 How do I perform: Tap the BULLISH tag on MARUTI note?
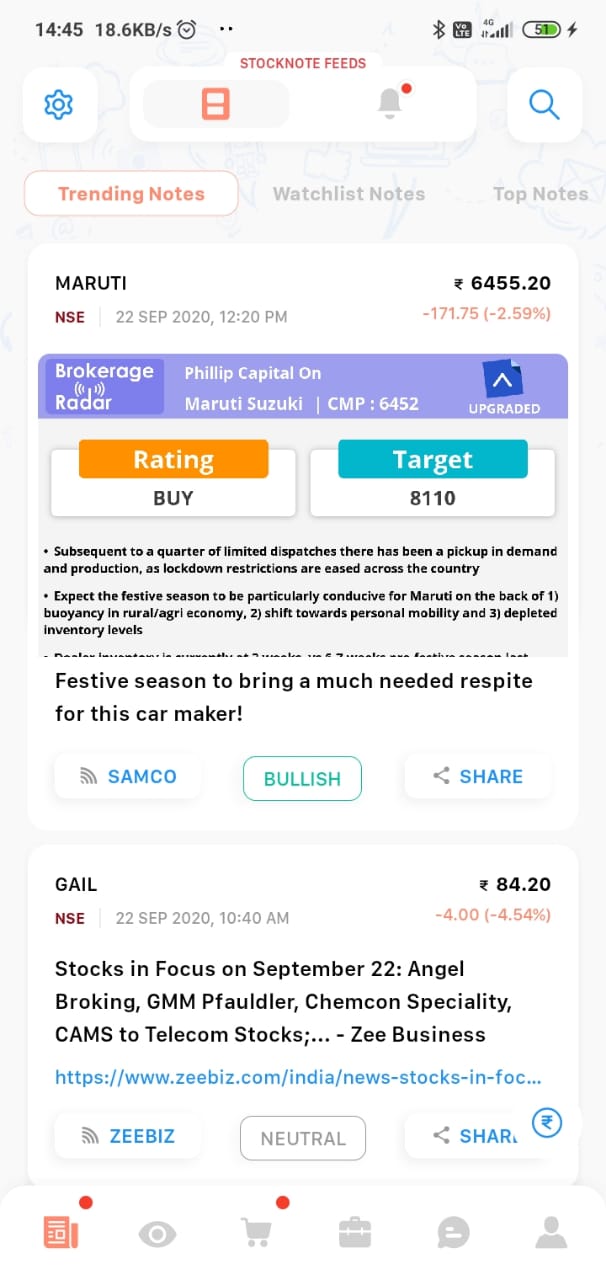pos(302,778)
